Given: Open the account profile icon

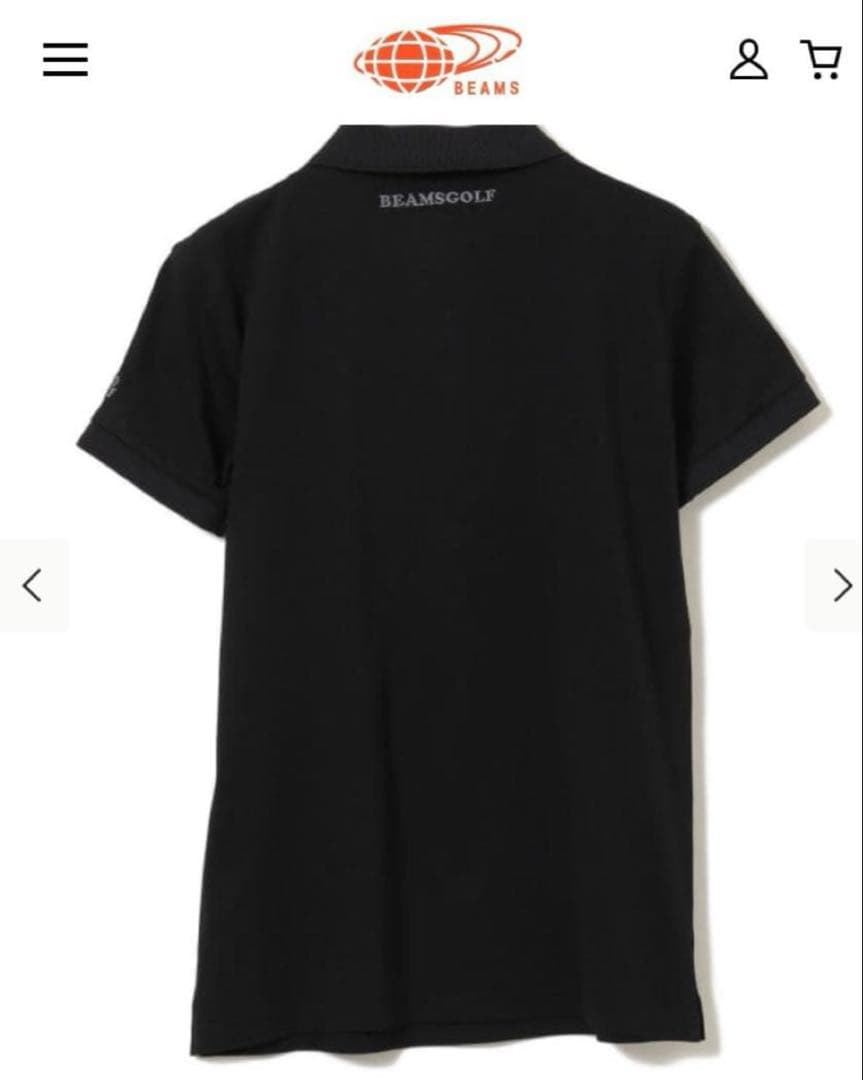Looking at the screenshot, I should click(748, 60).
